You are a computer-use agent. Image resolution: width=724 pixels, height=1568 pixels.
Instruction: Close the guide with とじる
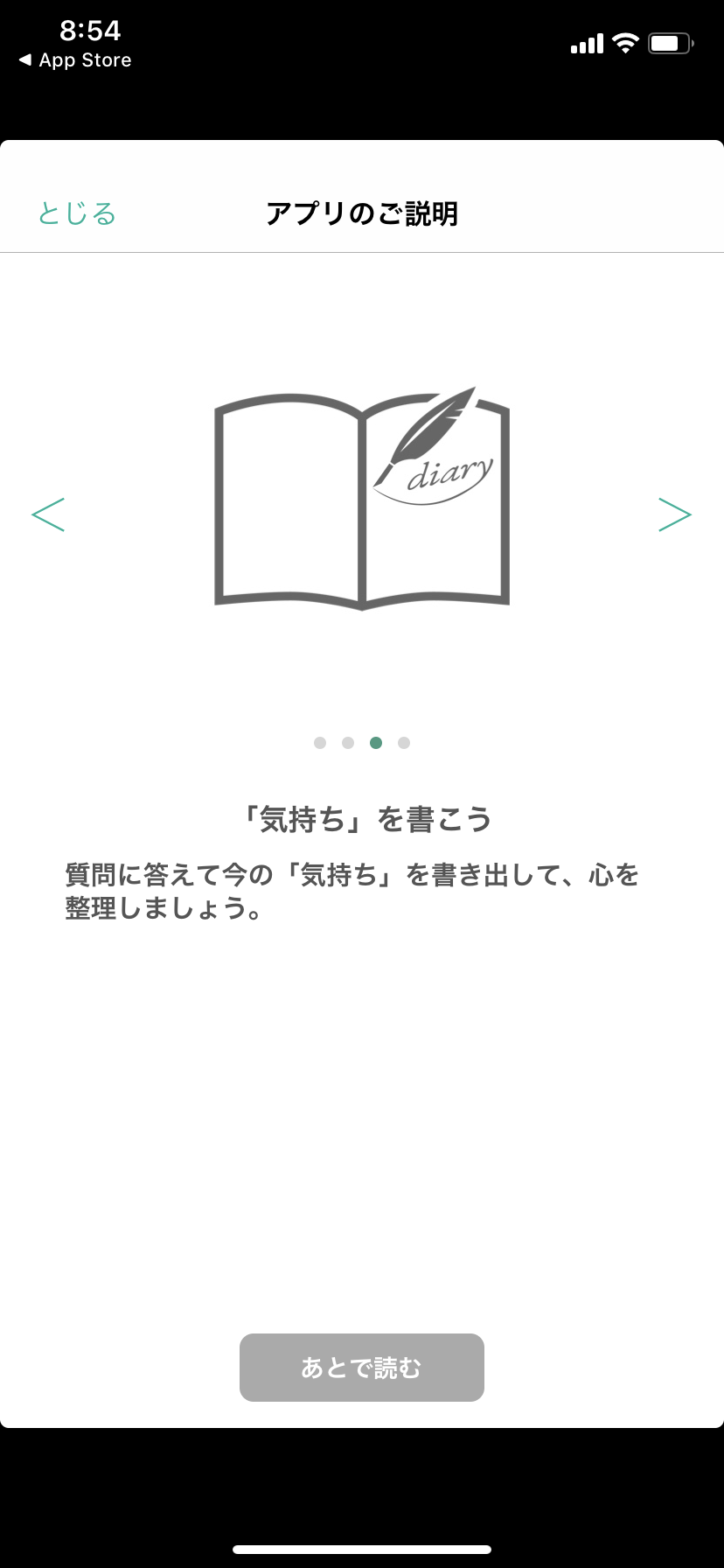[77, 213]
